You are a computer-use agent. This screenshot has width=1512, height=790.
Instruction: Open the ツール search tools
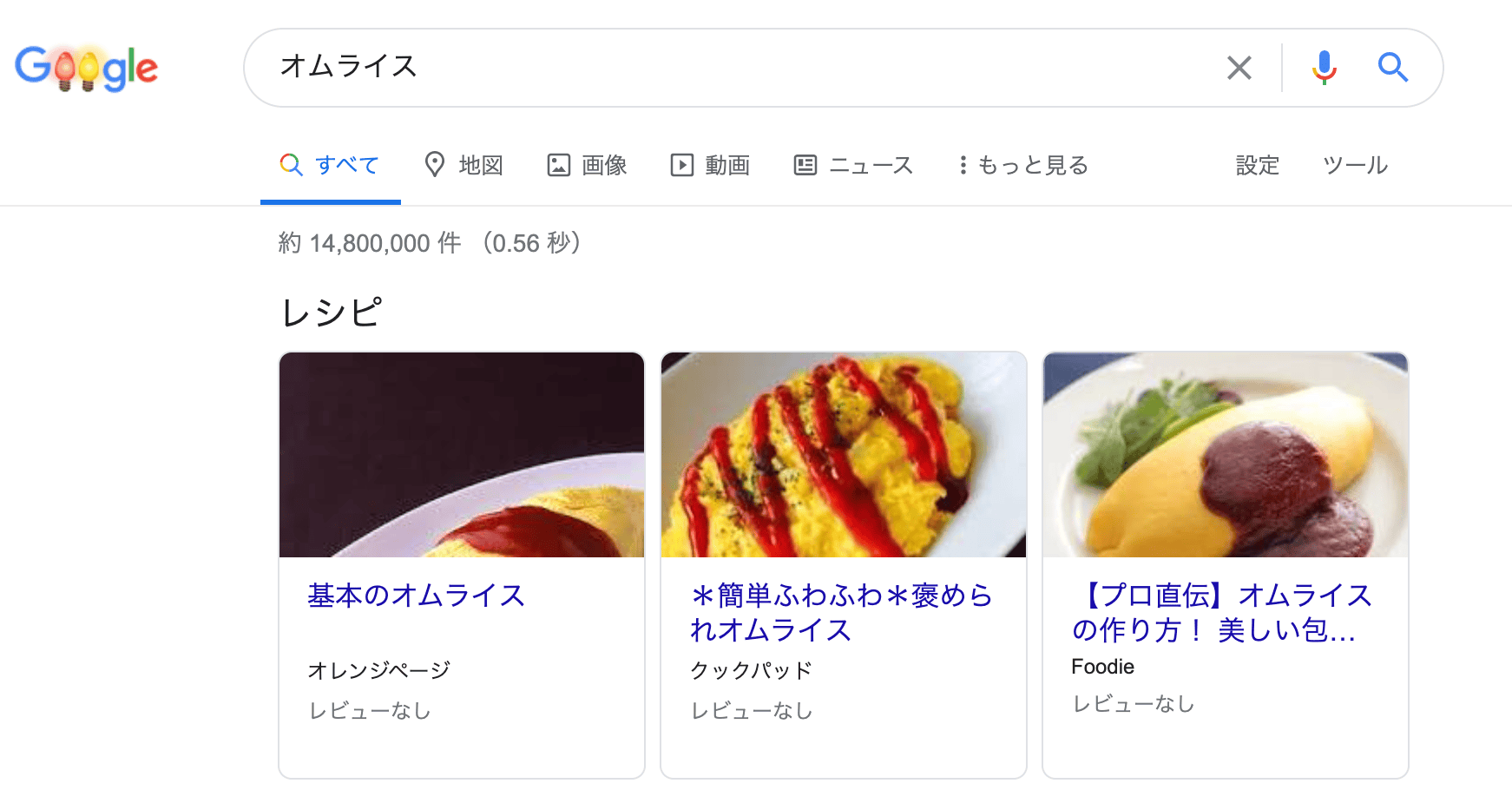pyautogui.click(x=1355, y=165)
